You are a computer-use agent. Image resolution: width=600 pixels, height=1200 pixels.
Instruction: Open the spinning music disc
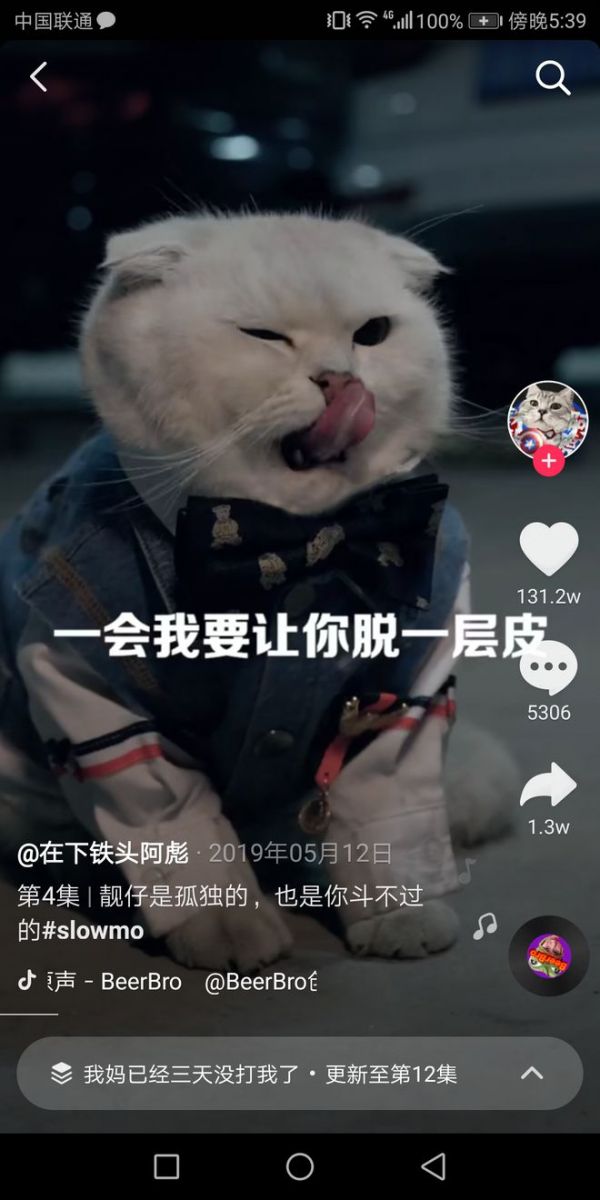click(548, 955)
